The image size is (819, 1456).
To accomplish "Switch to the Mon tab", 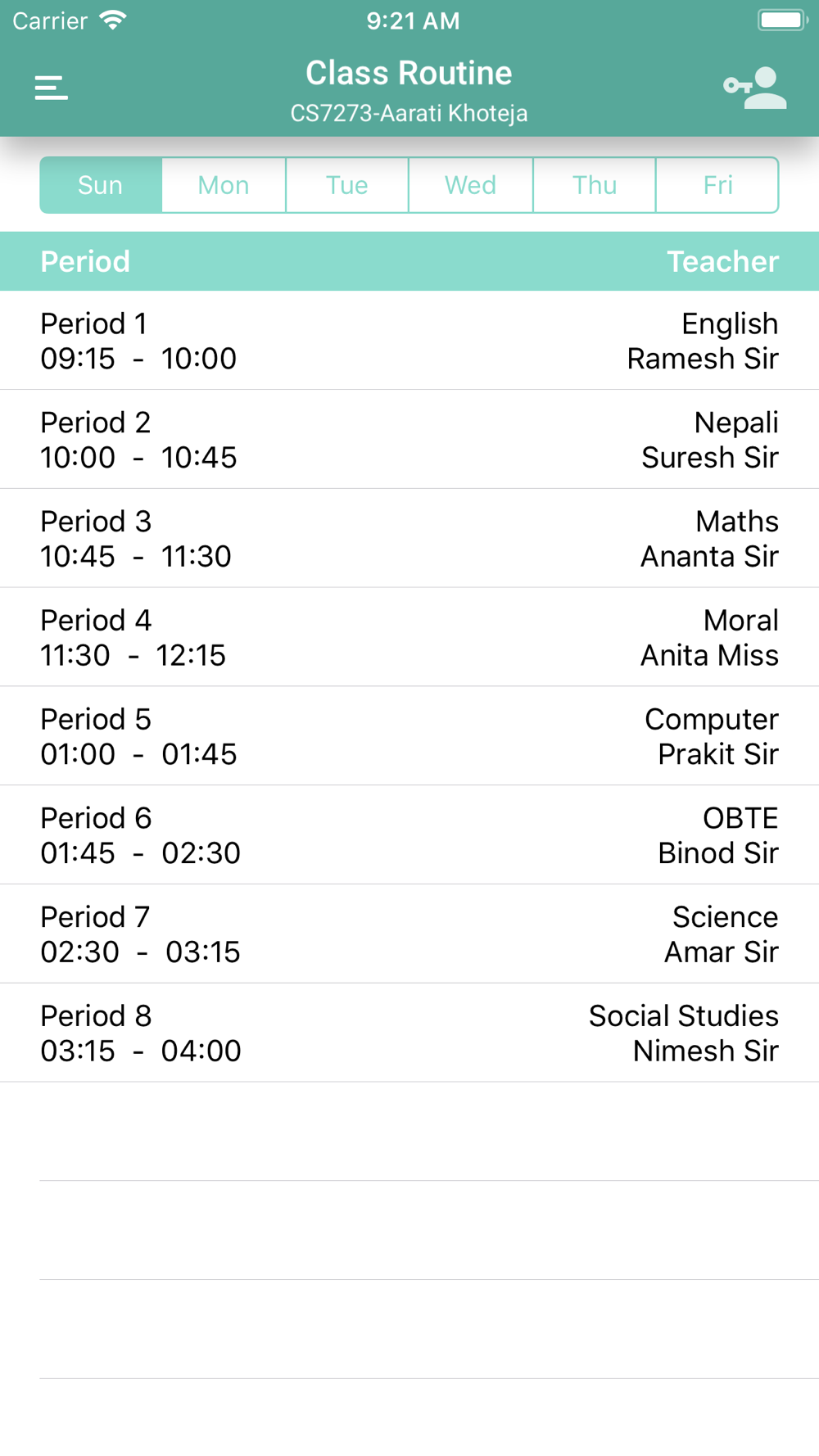I will (224, 185).
